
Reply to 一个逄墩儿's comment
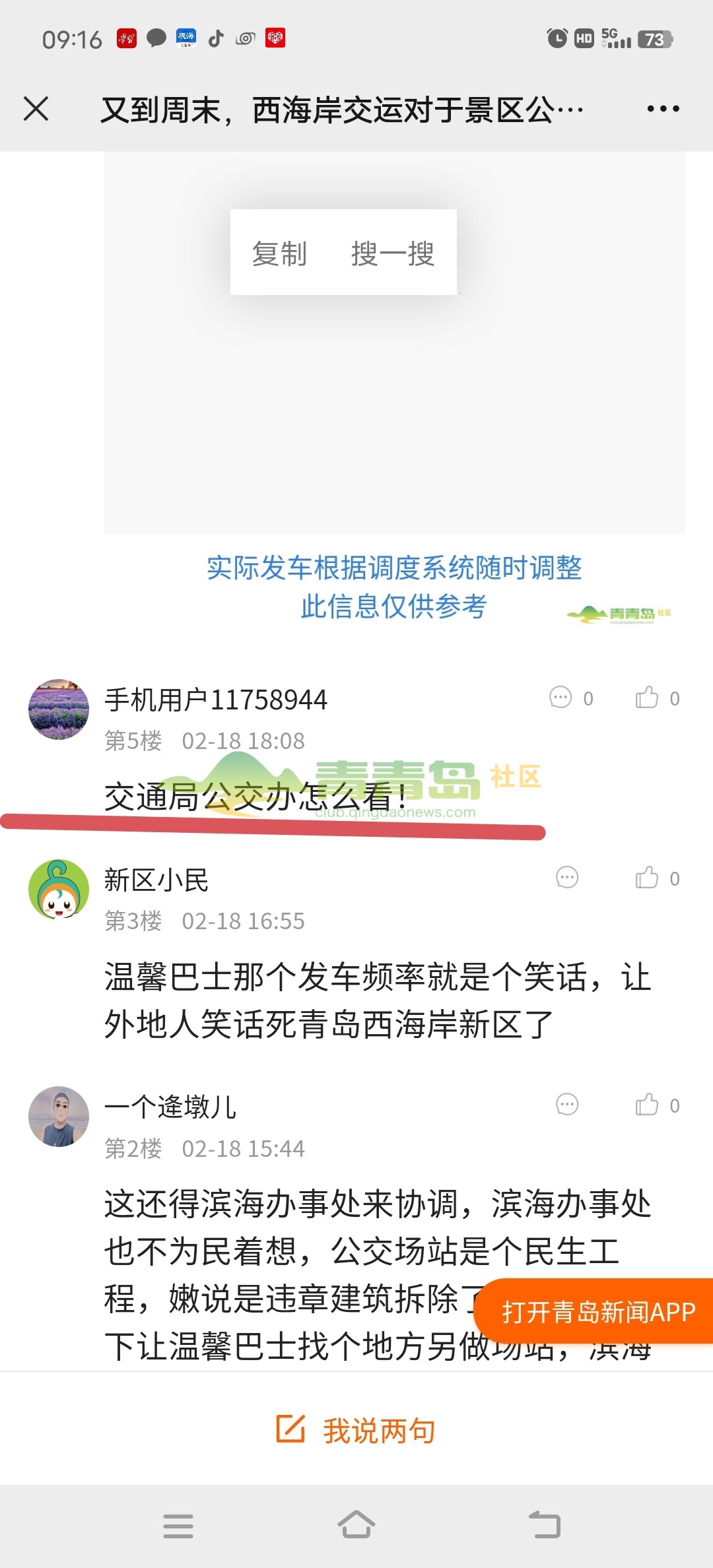567,1105
